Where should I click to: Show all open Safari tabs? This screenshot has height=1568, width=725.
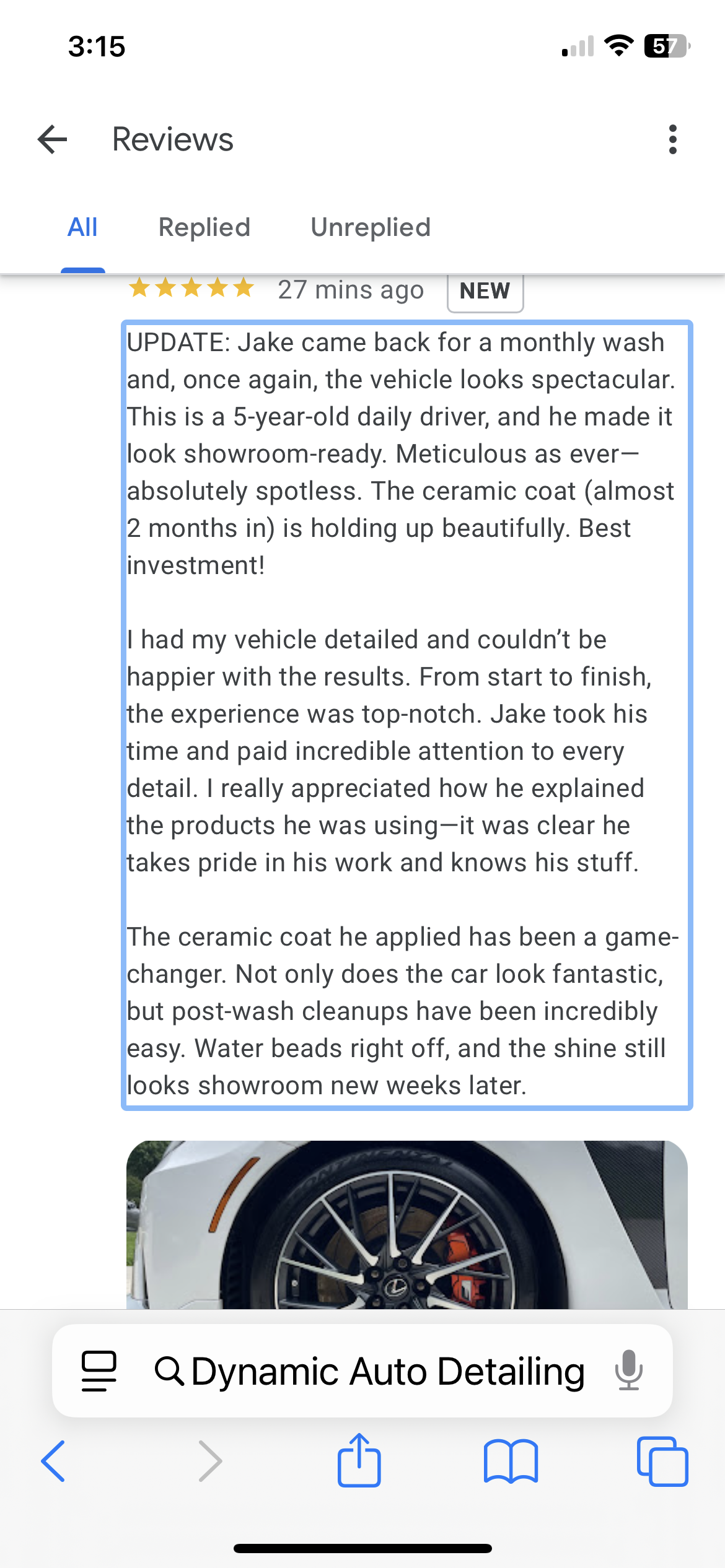point(662,1461)
